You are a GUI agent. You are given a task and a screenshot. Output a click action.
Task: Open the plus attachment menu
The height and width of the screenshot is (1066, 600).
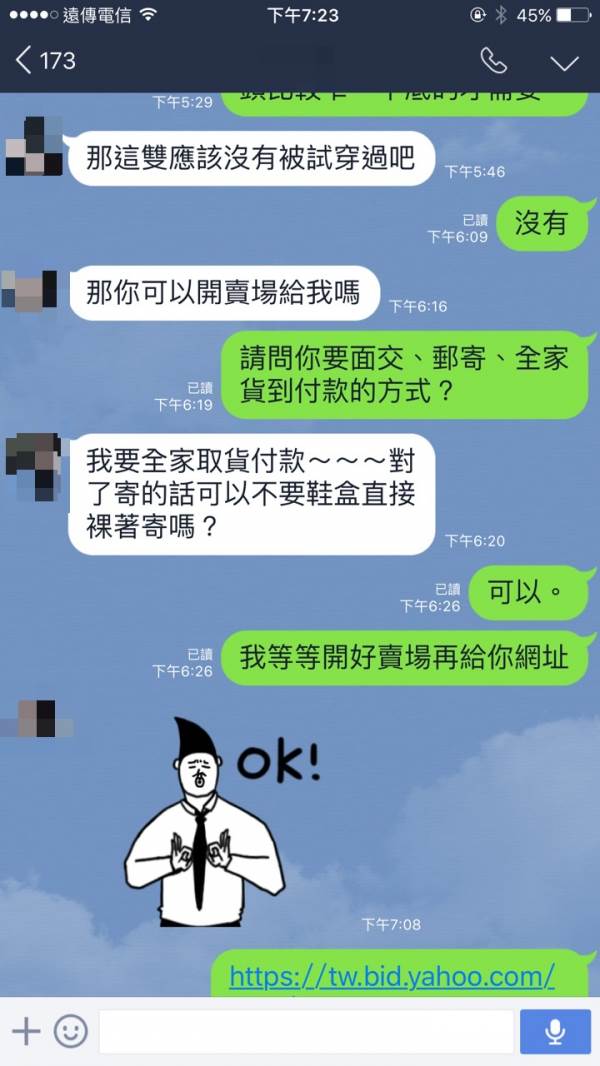pos(26,1031)
